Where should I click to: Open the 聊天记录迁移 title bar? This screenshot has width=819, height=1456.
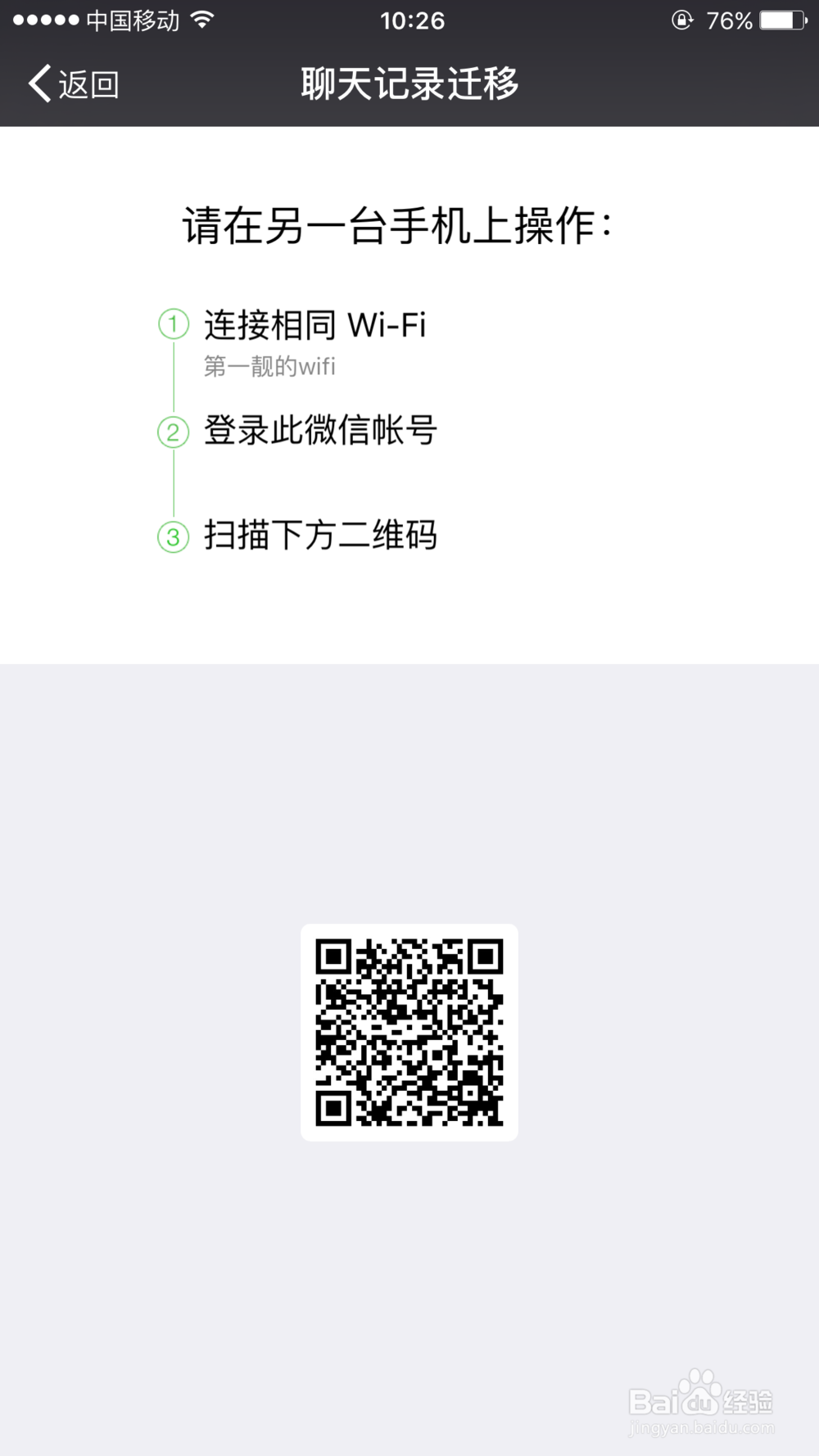click(409, 82)
